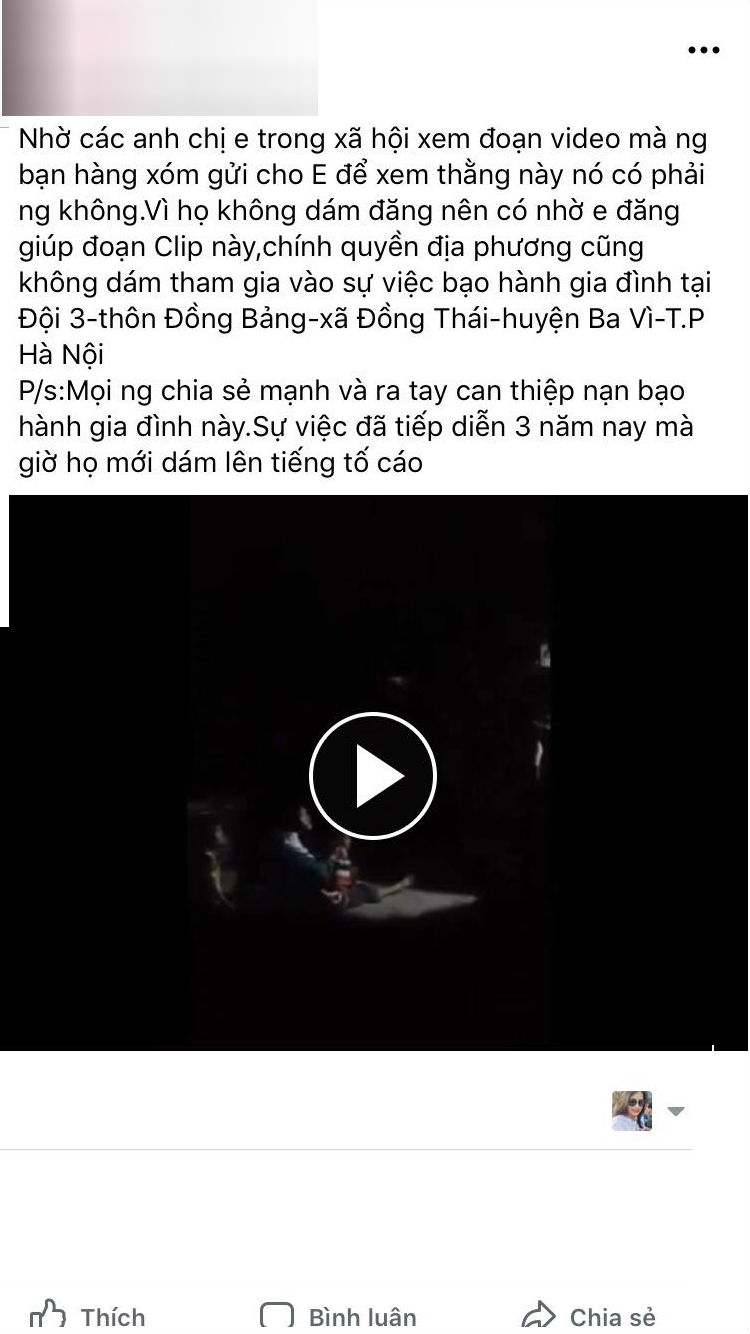Image resolution: width=750 pixels, height=1334 pixels.
Task: Open the post's three-dot options menu
Action: pos(704,51)
